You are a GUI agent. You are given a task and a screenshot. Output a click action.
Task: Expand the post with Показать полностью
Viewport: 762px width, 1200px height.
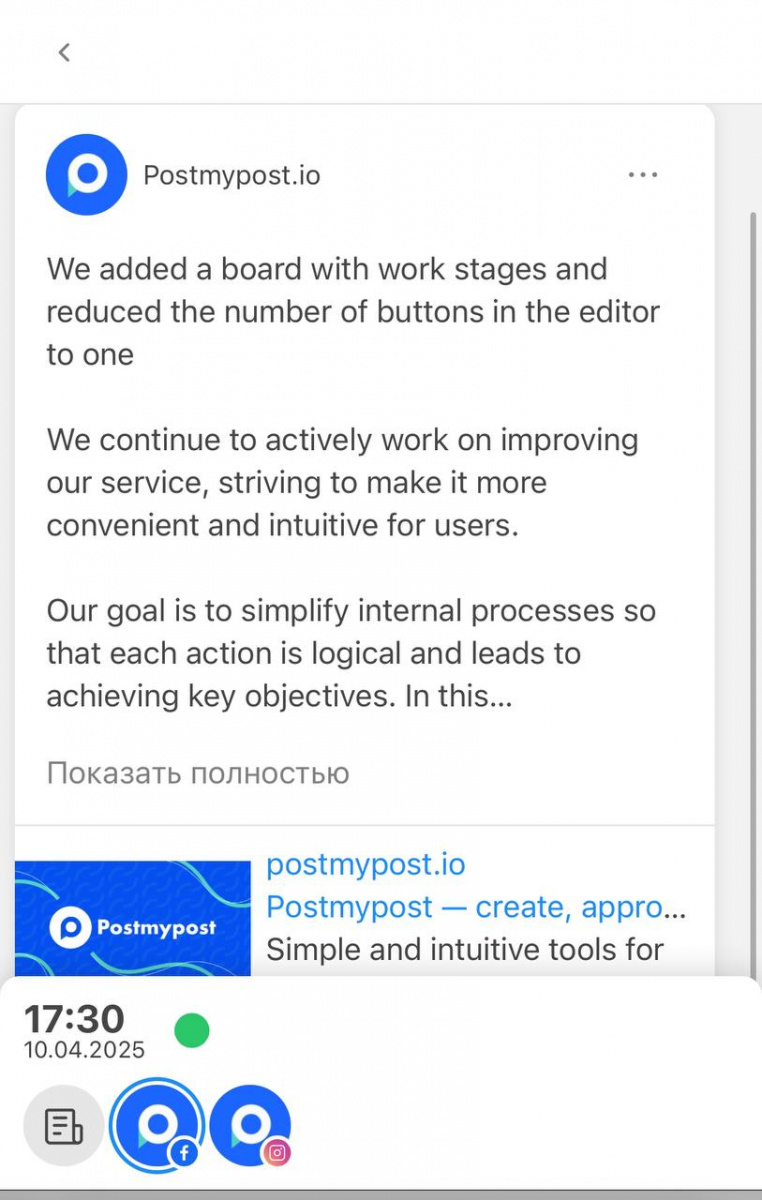pos(198,773)
